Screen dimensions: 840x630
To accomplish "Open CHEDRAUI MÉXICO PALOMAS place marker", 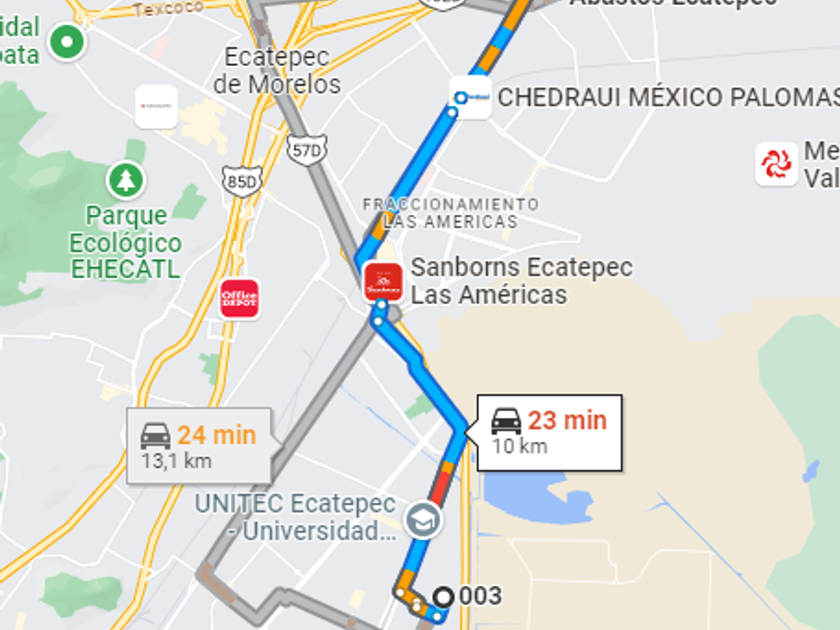I will [470, 97].
